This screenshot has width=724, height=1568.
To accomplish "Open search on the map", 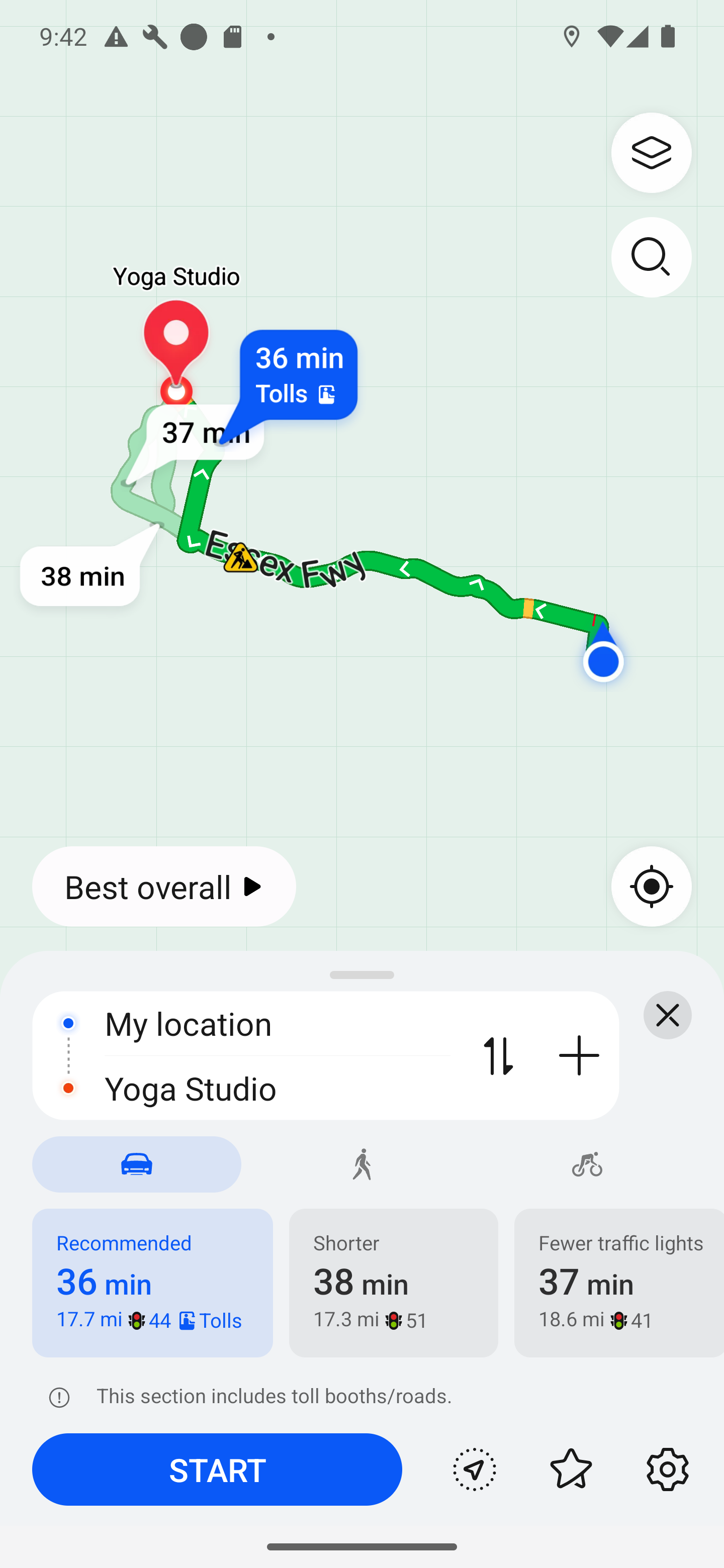I will pyautogui.click(x=651, y=257).
